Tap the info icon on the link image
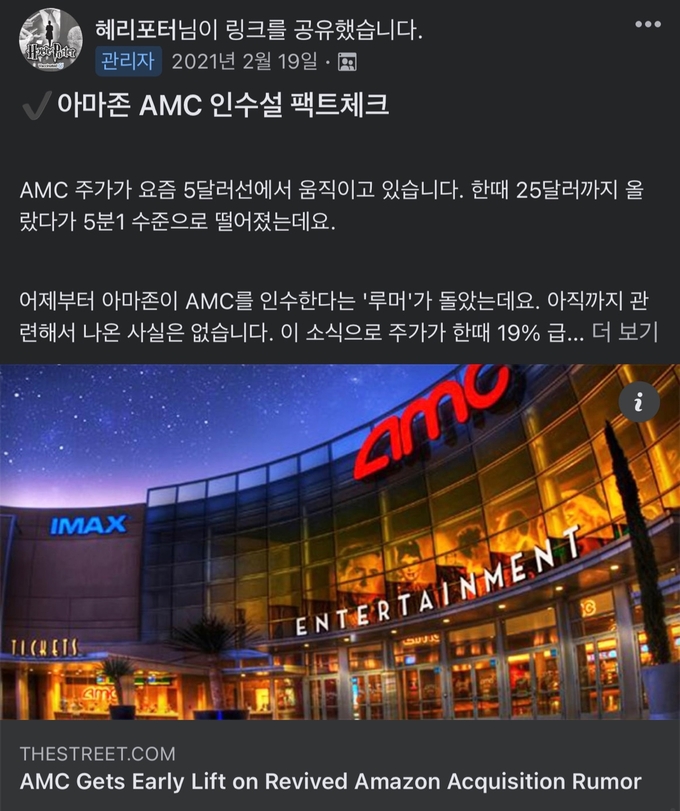 pyautogui.click(x=640, y=402)
